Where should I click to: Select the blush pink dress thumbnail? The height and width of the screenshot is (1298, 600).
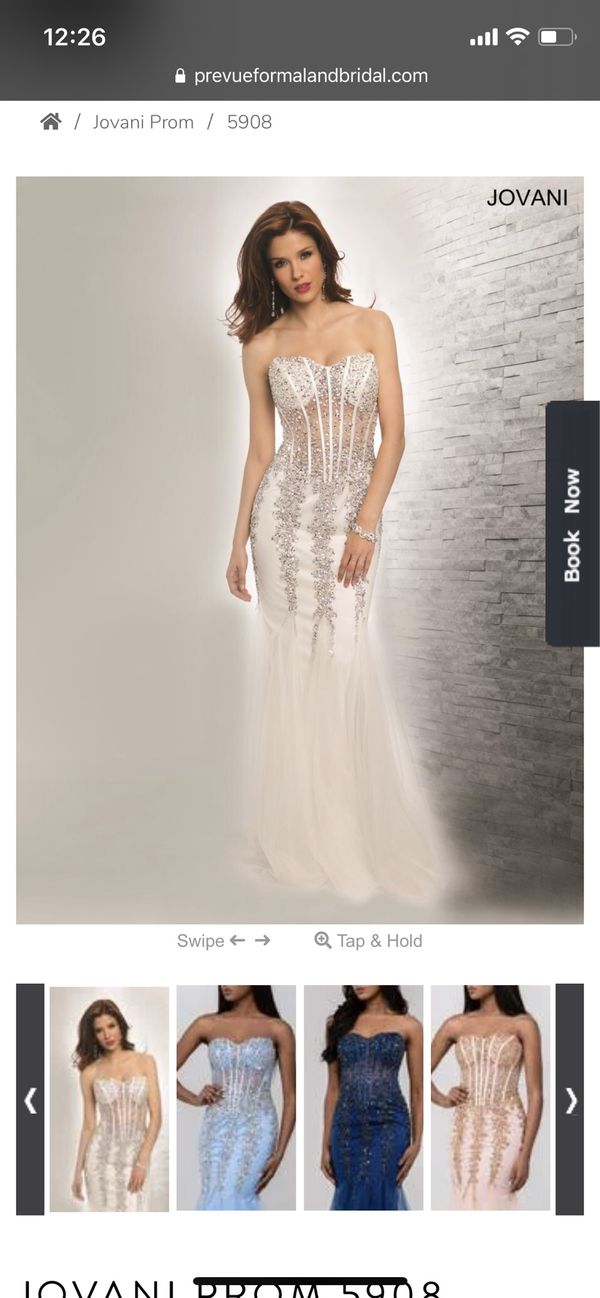[x=490, y=1098]
